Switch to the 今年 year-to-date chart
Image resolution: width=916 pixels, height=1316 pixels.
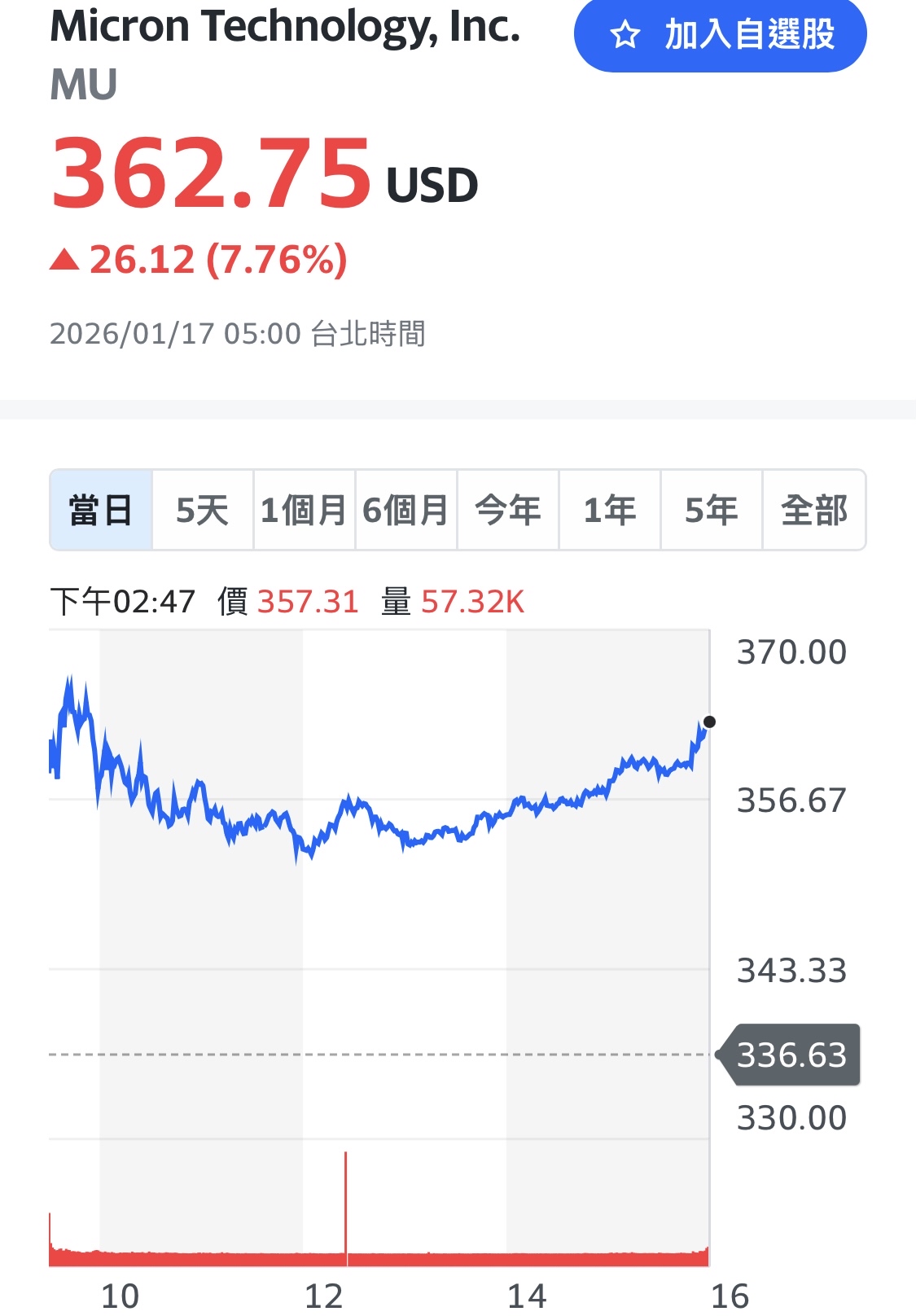point(508,511)
